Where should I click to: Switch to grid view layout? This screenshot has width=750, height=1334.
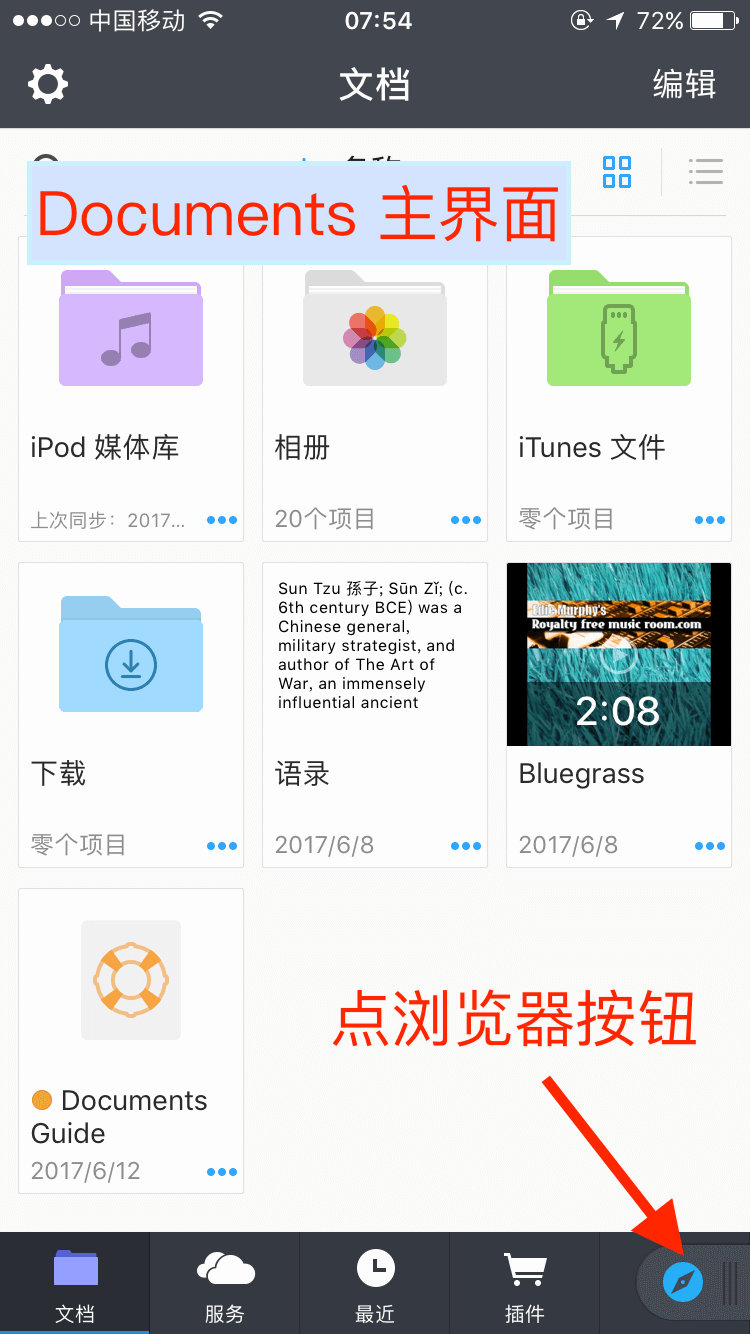617,172
